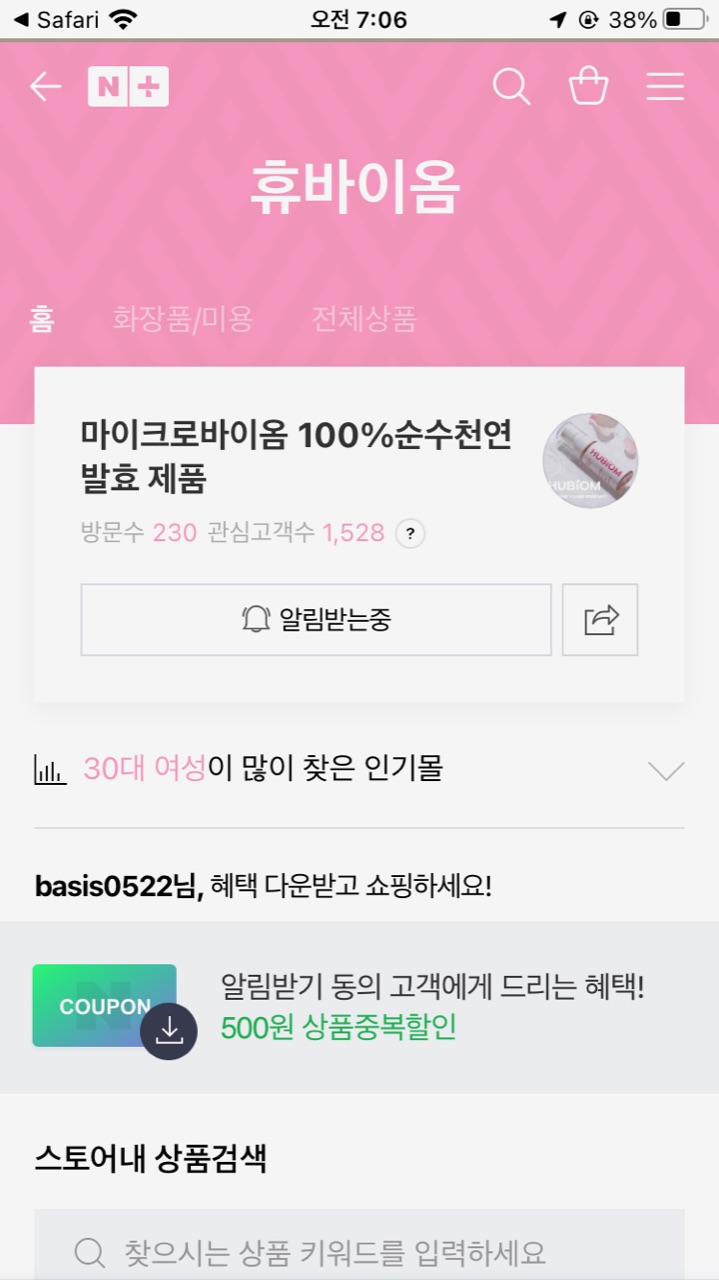Open the 휴바이옴 store profile image
The image size is (719, 1280).
pyautogui.click(x=590, y=460)
